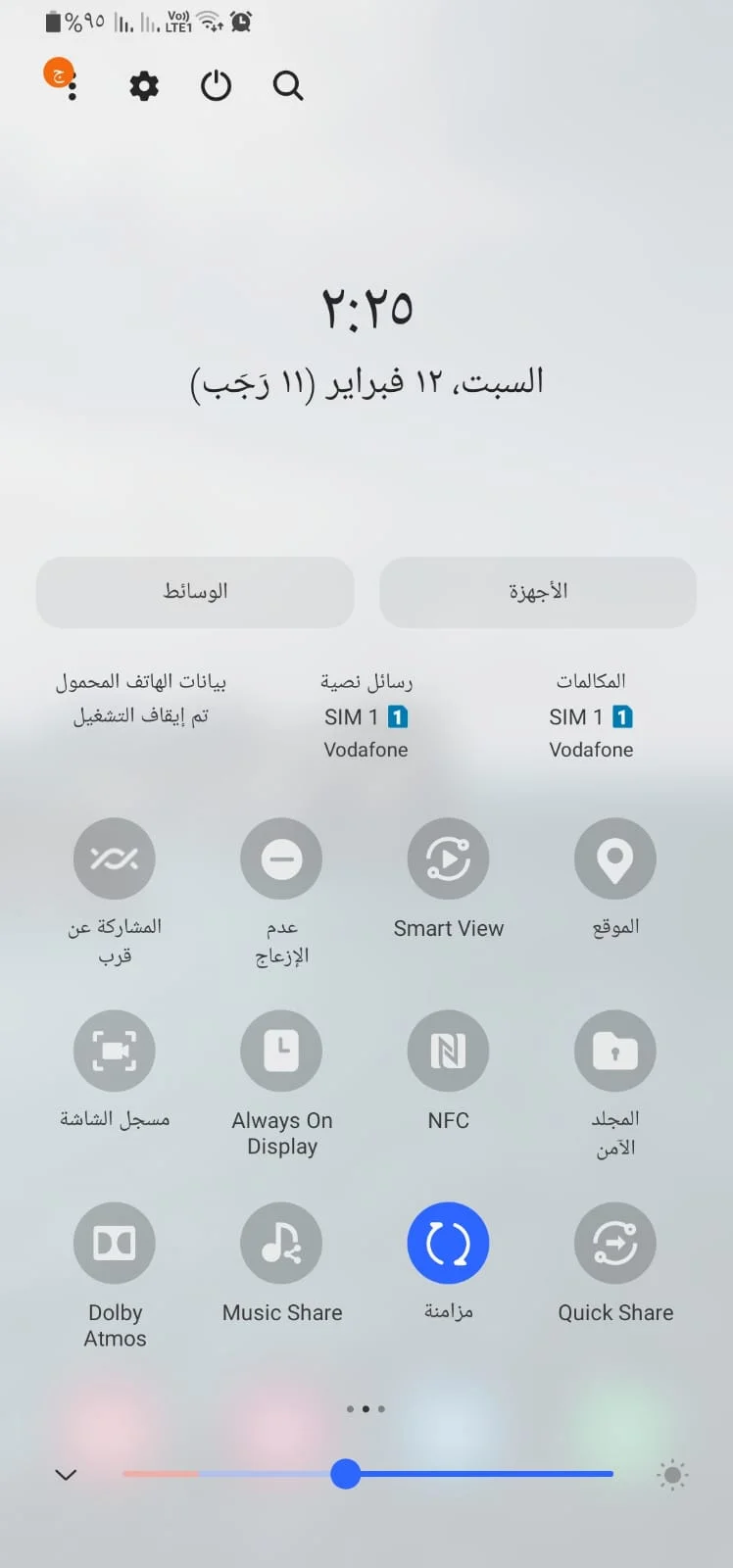
Task: Open the settings gear icon
Action: click(144, 86)
